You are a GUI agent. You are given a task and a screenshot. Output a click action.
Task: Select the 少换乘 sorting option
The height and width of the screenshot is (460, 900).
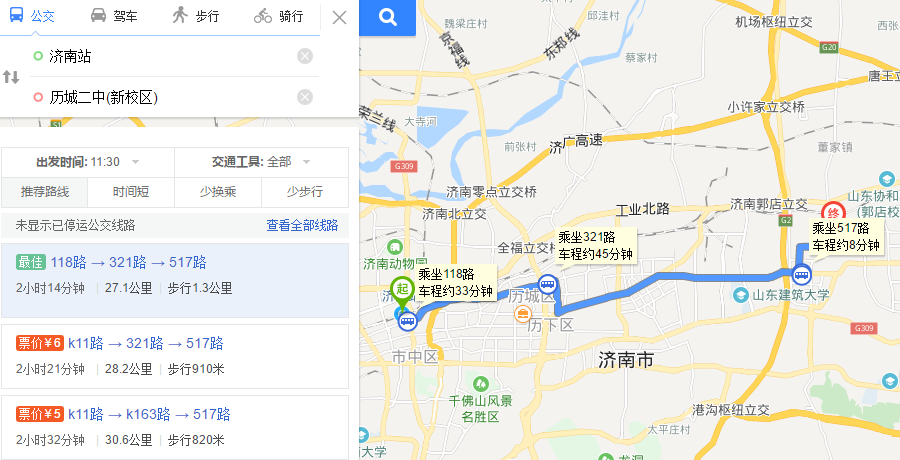[x=218, y=191]
